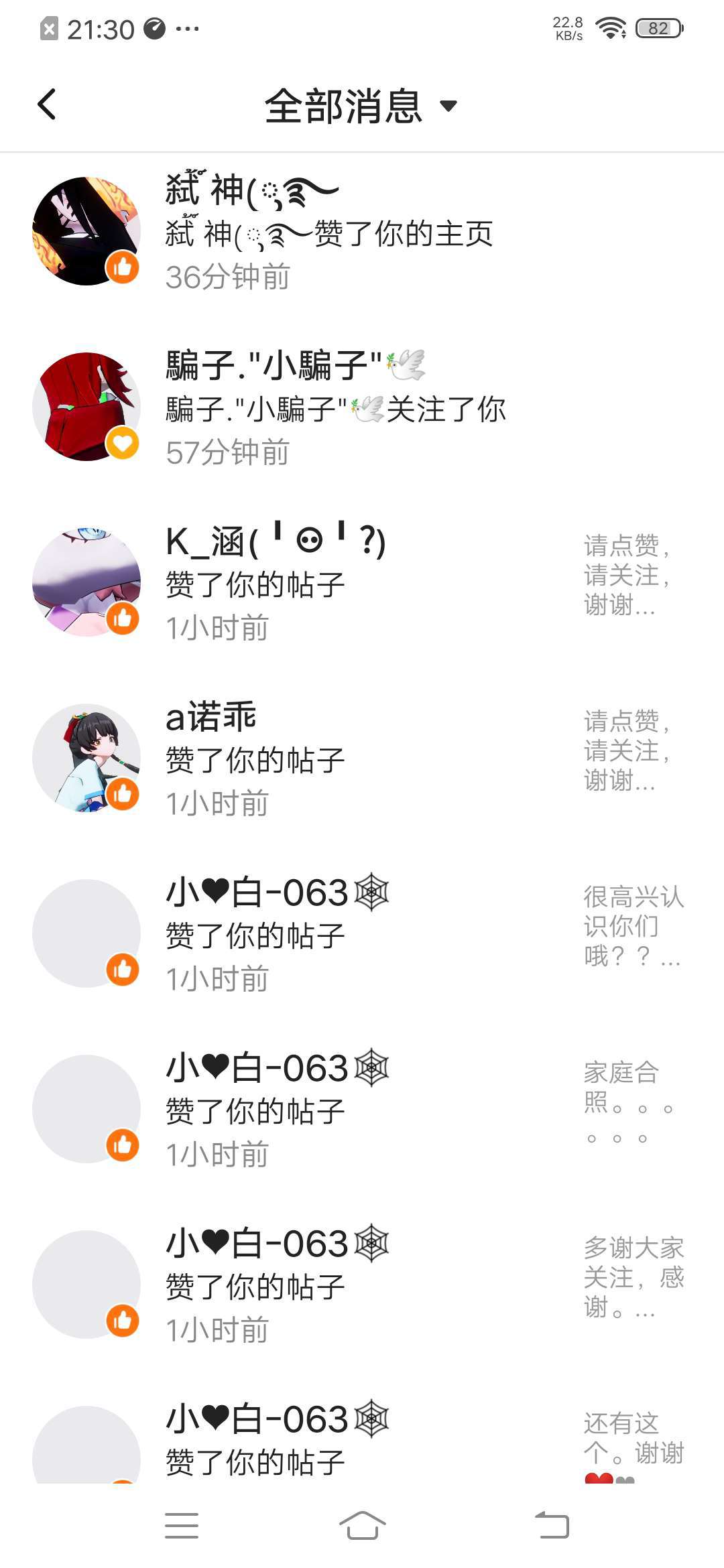
Task: Go back using the top-left arrow
Action: click(x=47, y=105)
